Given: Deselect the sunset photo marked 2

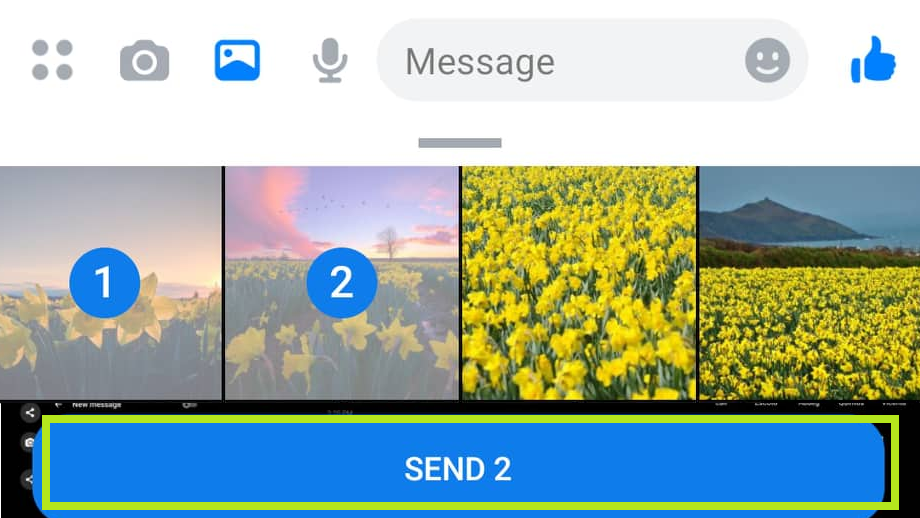Looking at the screenshot, I should pos(341,284).
